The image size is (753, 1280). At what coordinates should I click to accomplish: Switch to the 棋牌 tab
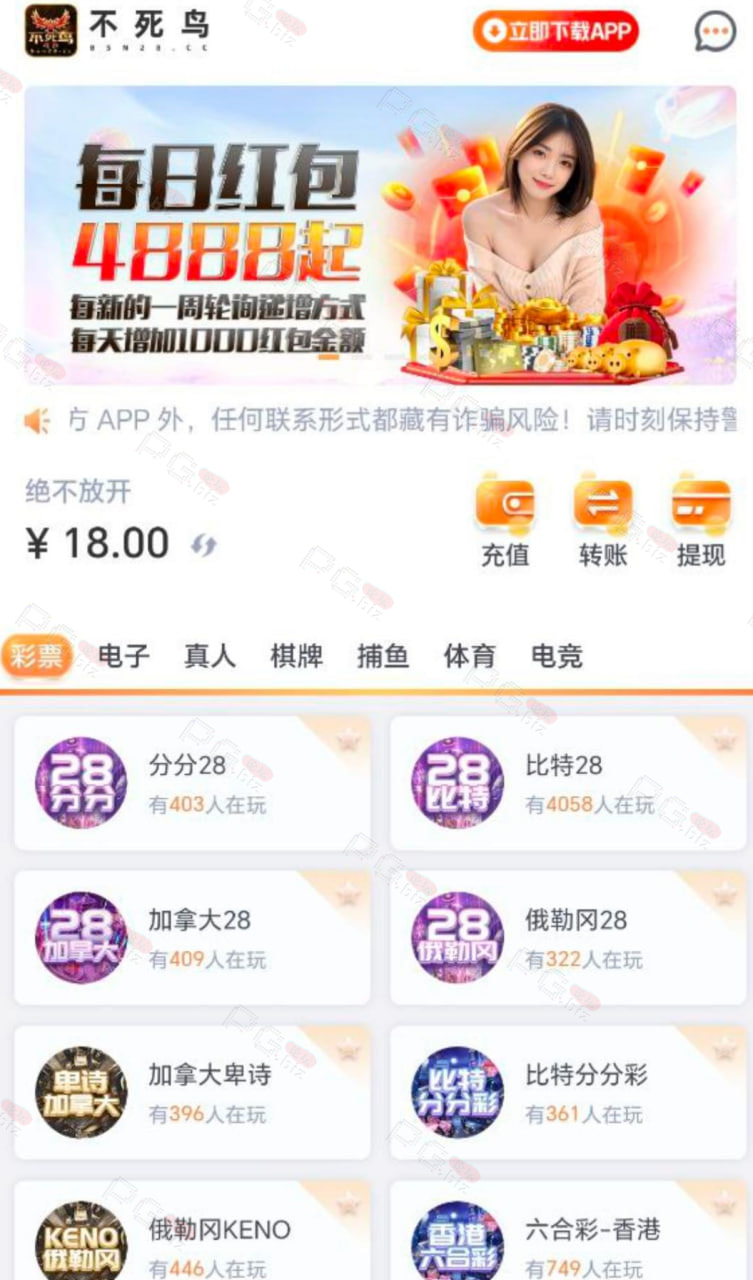click(x=297, y=656)
